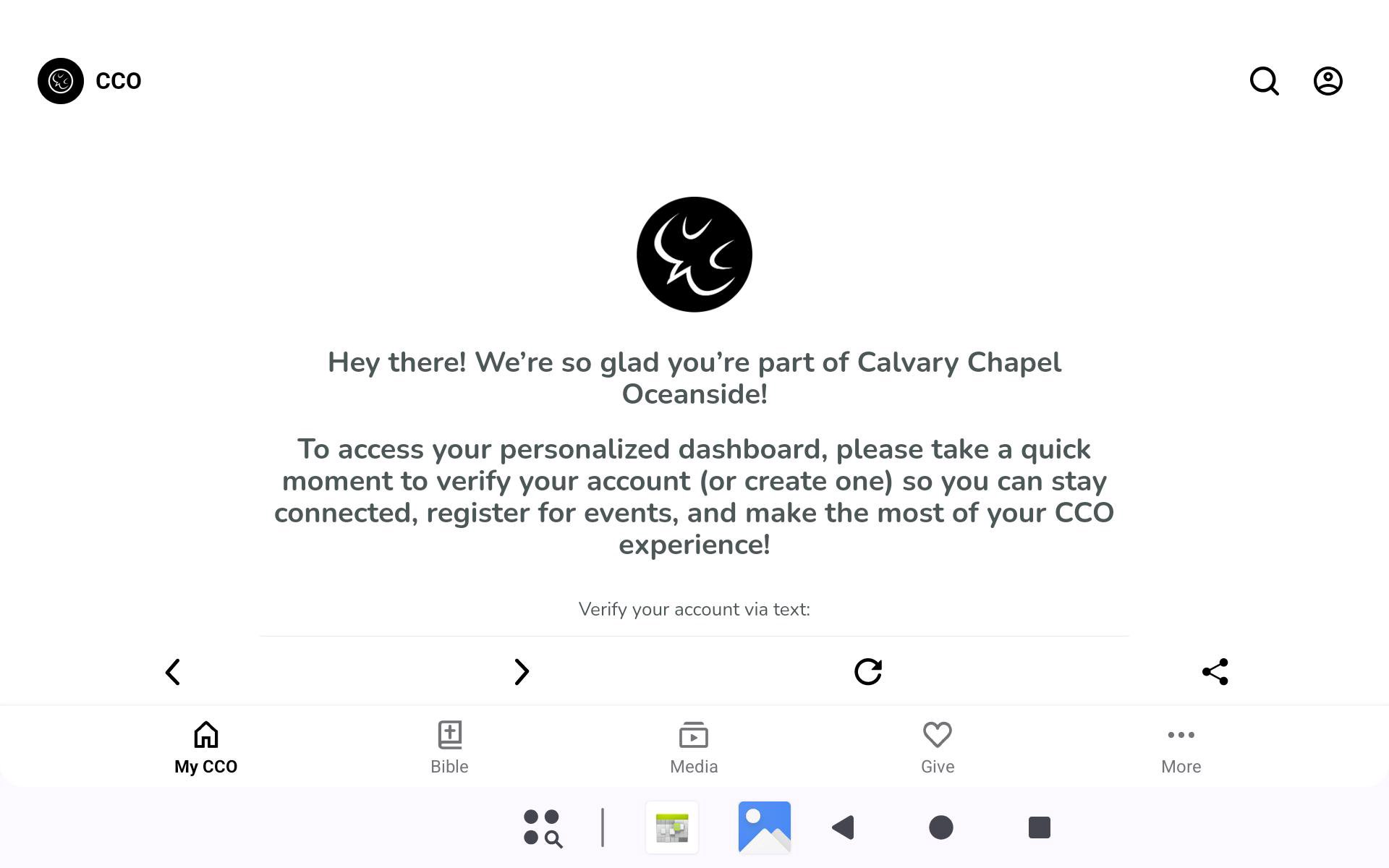Switch to the Bible tab
The image size is (1389, 868).
449,747
